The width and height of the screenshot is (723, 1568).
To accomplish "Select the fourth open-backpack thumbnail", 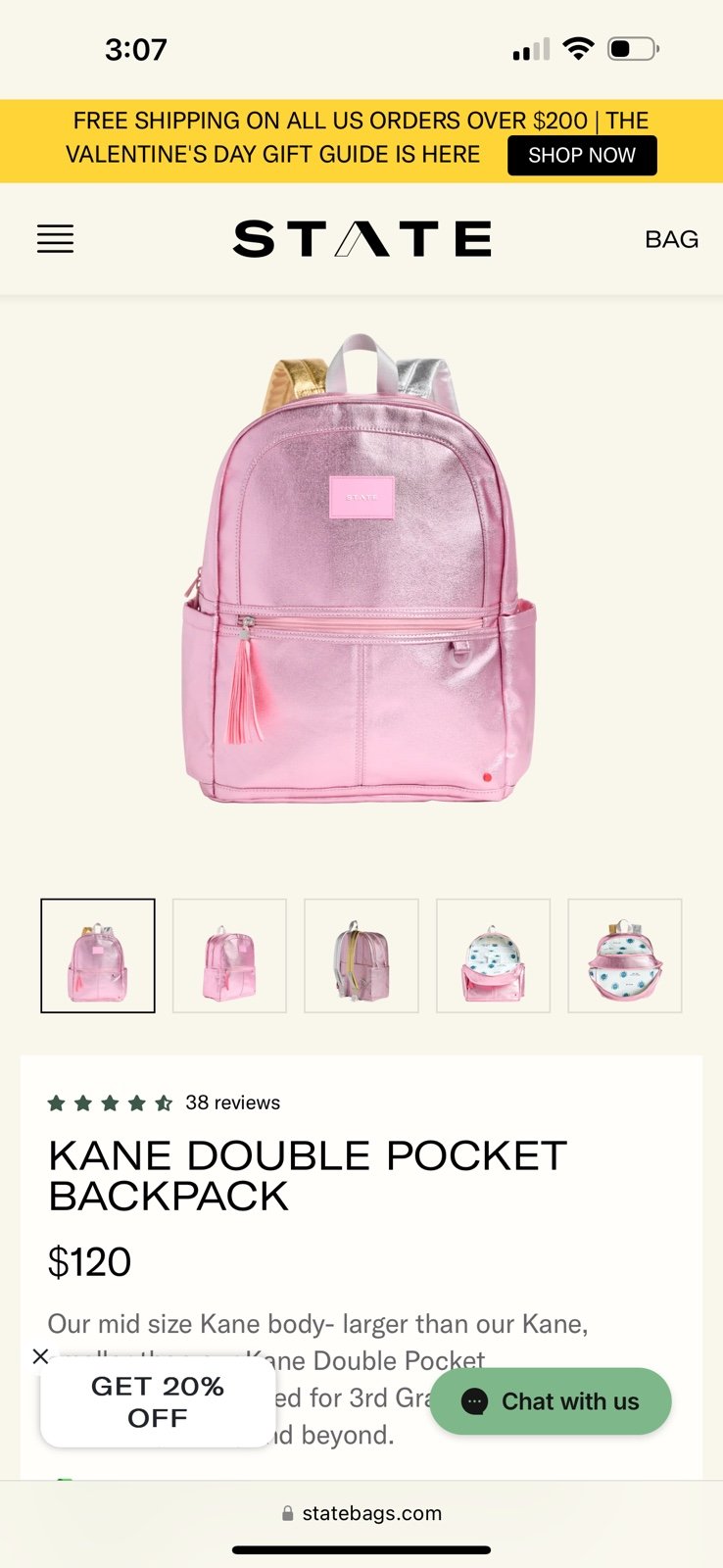I will coord(493,955).
